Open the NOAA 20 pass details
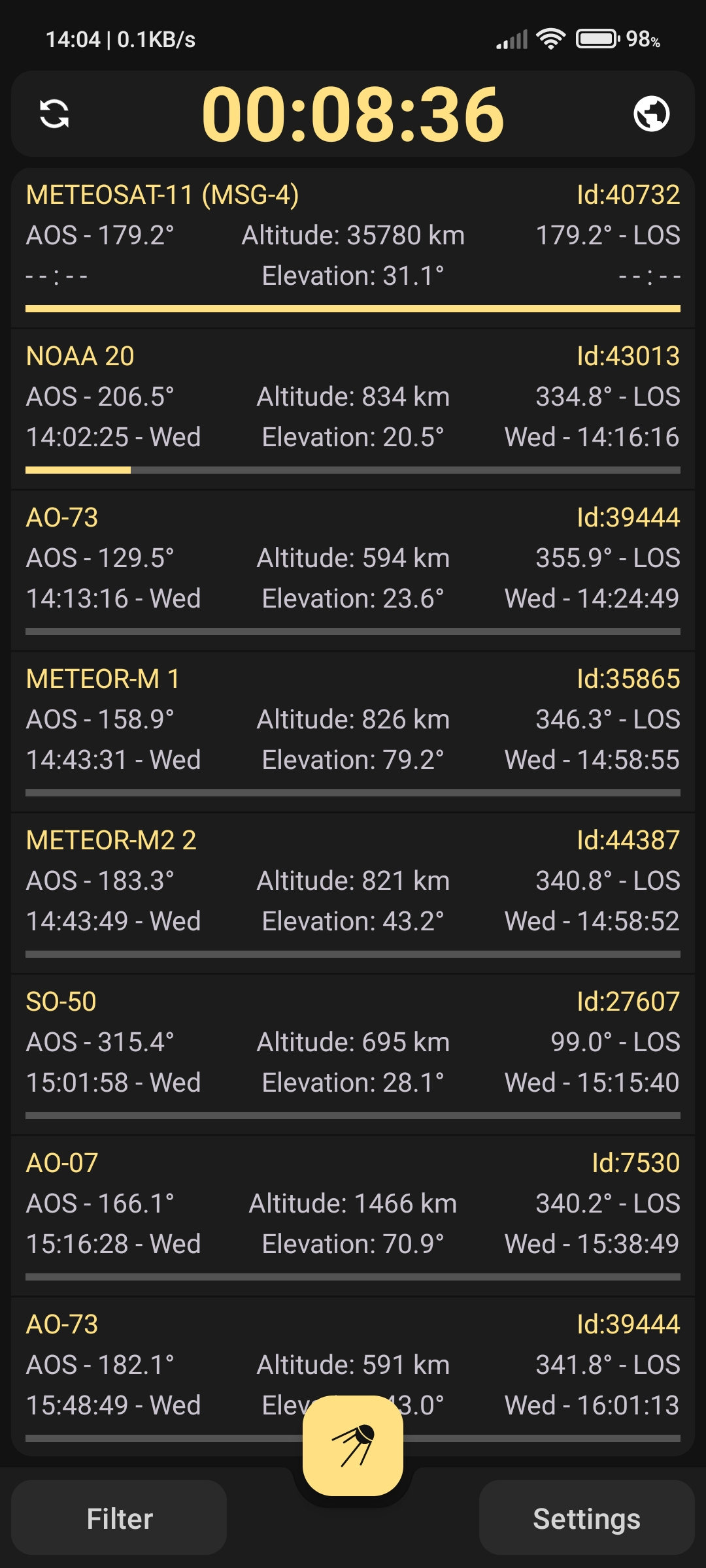Screen dimensions: 706x1568 coord(353,409)
